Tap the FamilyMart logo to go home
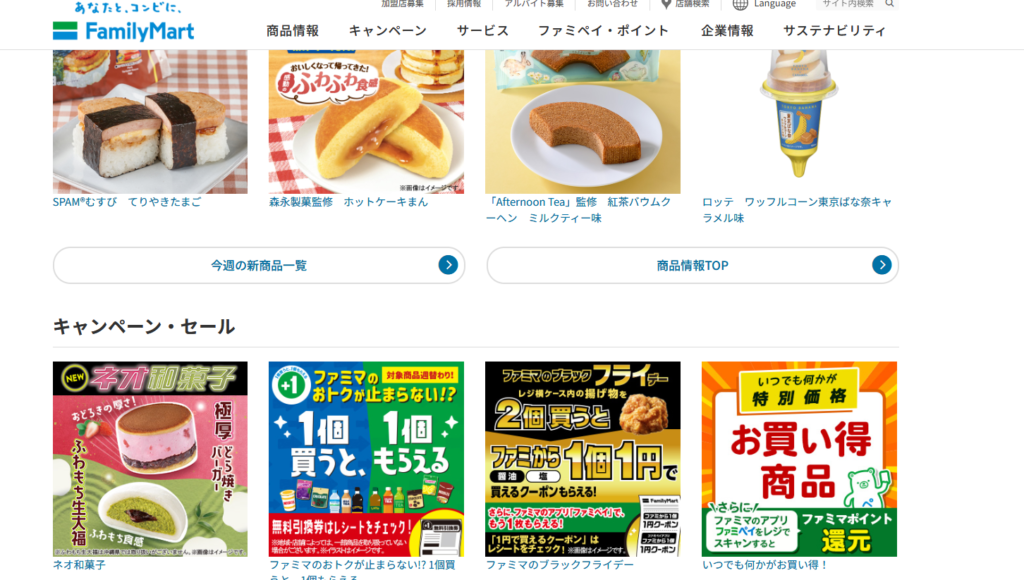 pyautogui.click(x=123, y=31)
